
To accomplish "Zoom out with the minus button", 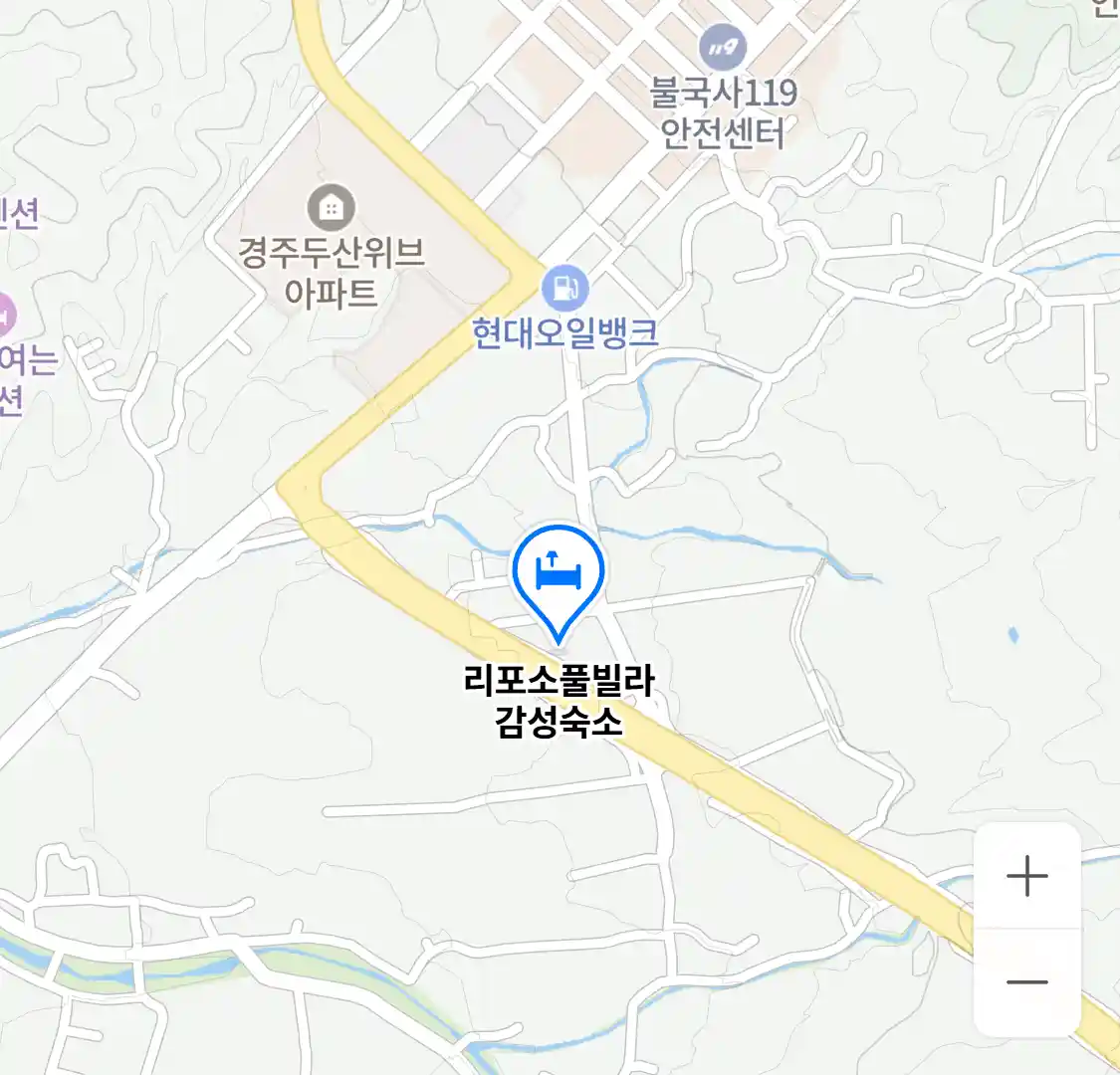I will point(1026,982).
